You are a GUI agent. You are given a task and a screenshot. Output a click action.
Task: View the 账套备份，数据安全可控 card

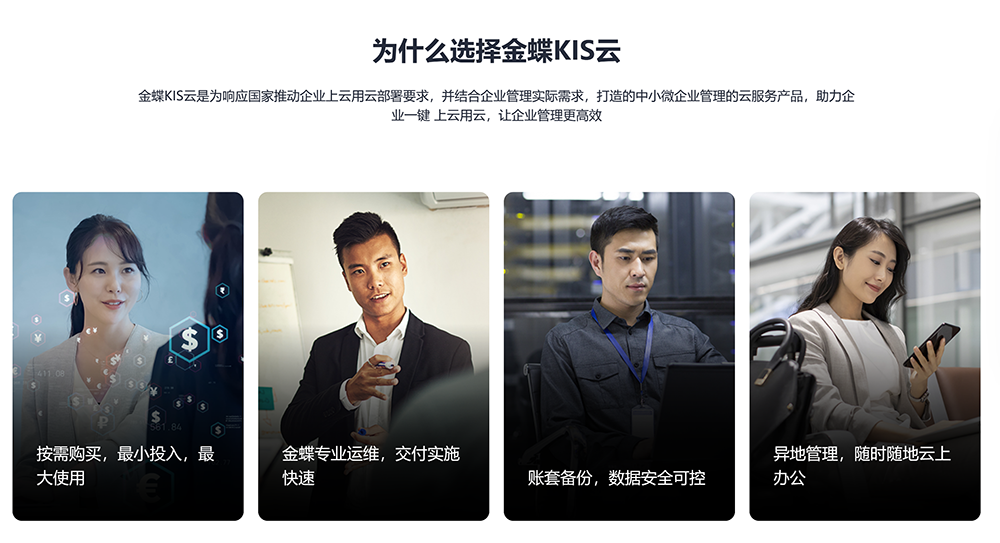click(619, 356)
